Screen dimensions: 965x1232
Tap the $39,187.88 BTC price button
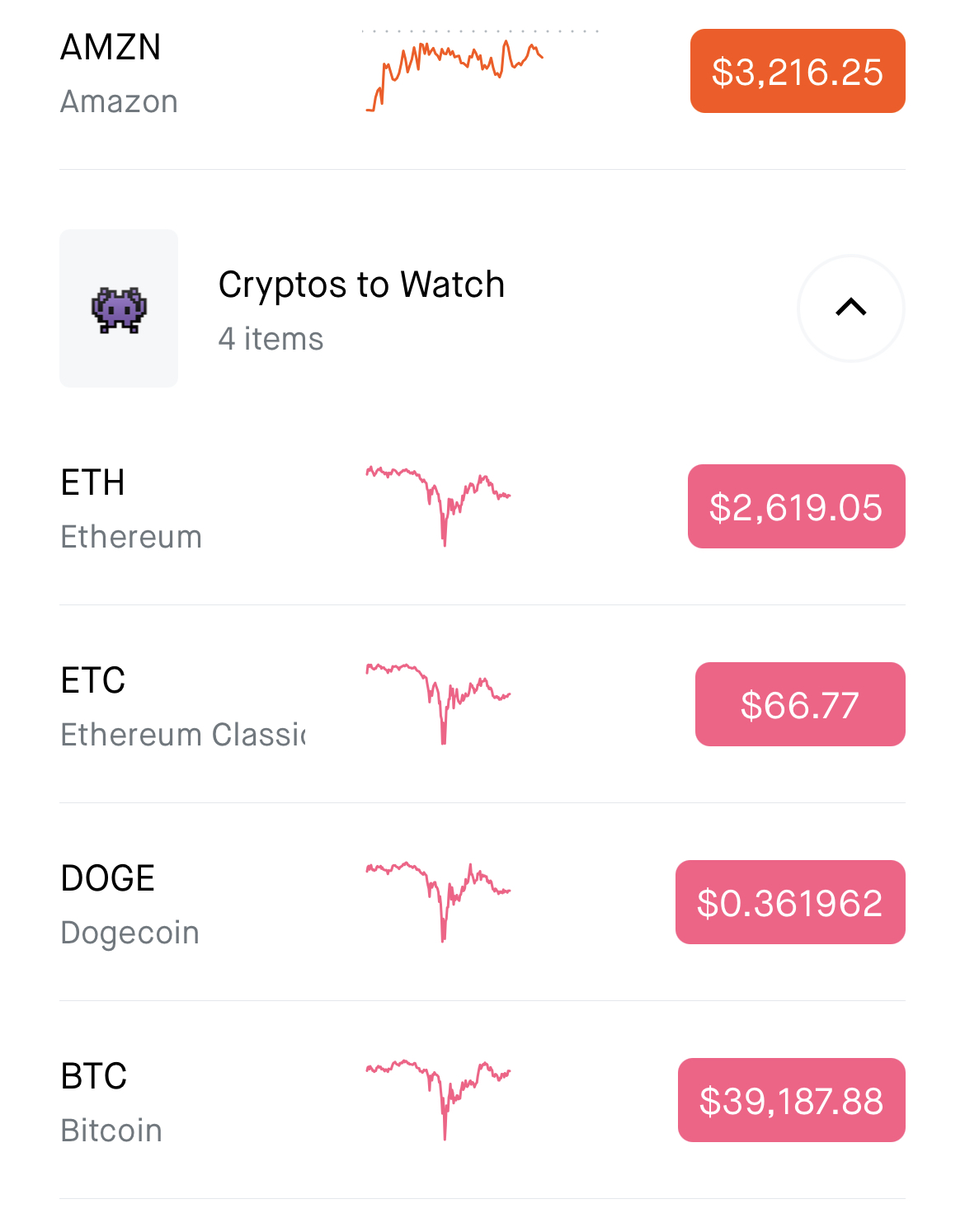pyautogui.click(x=791, y=1101)
